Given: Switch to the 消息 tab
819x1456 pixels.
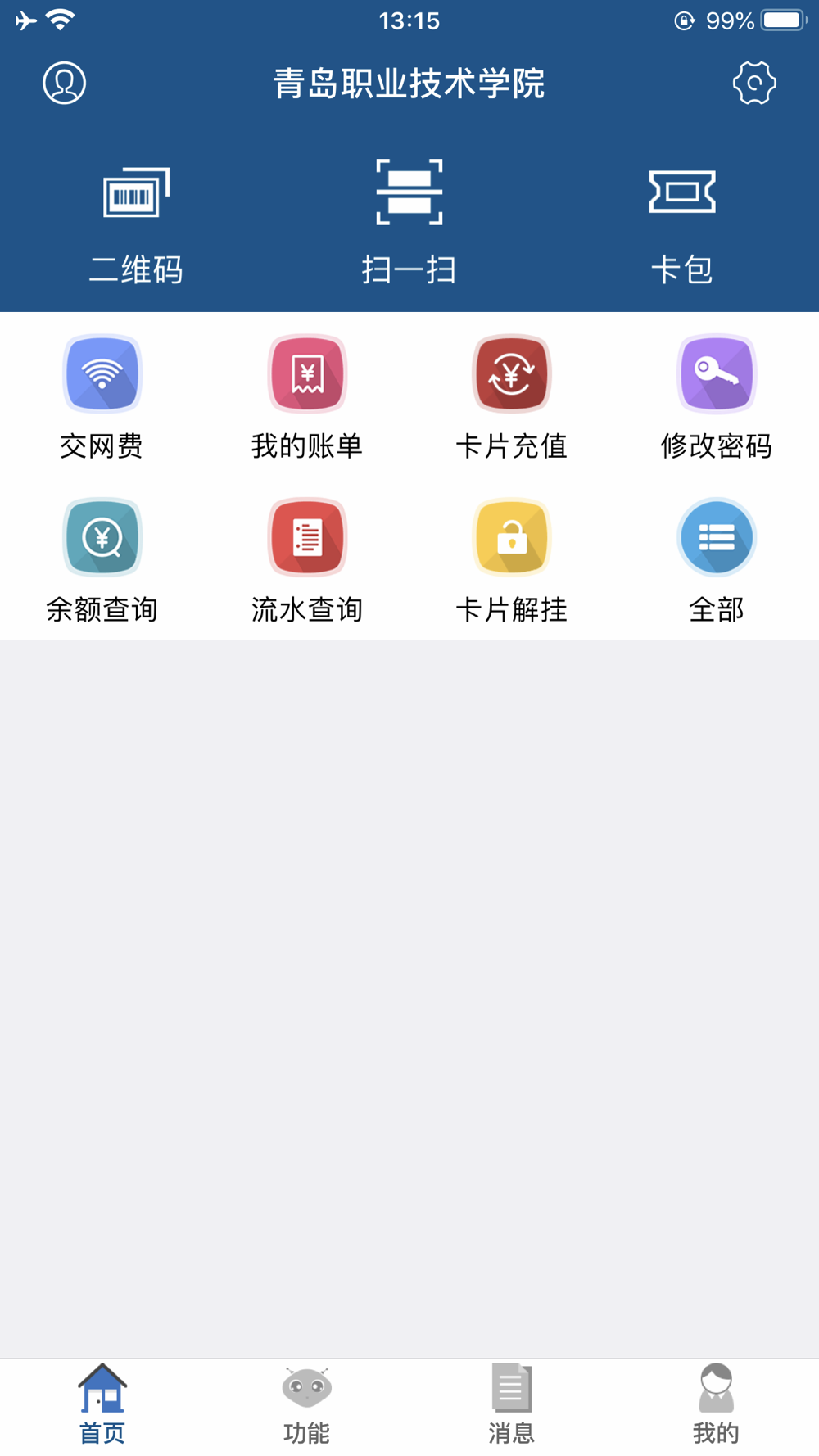Looking at the screenshot, I should click(512, 1405).
